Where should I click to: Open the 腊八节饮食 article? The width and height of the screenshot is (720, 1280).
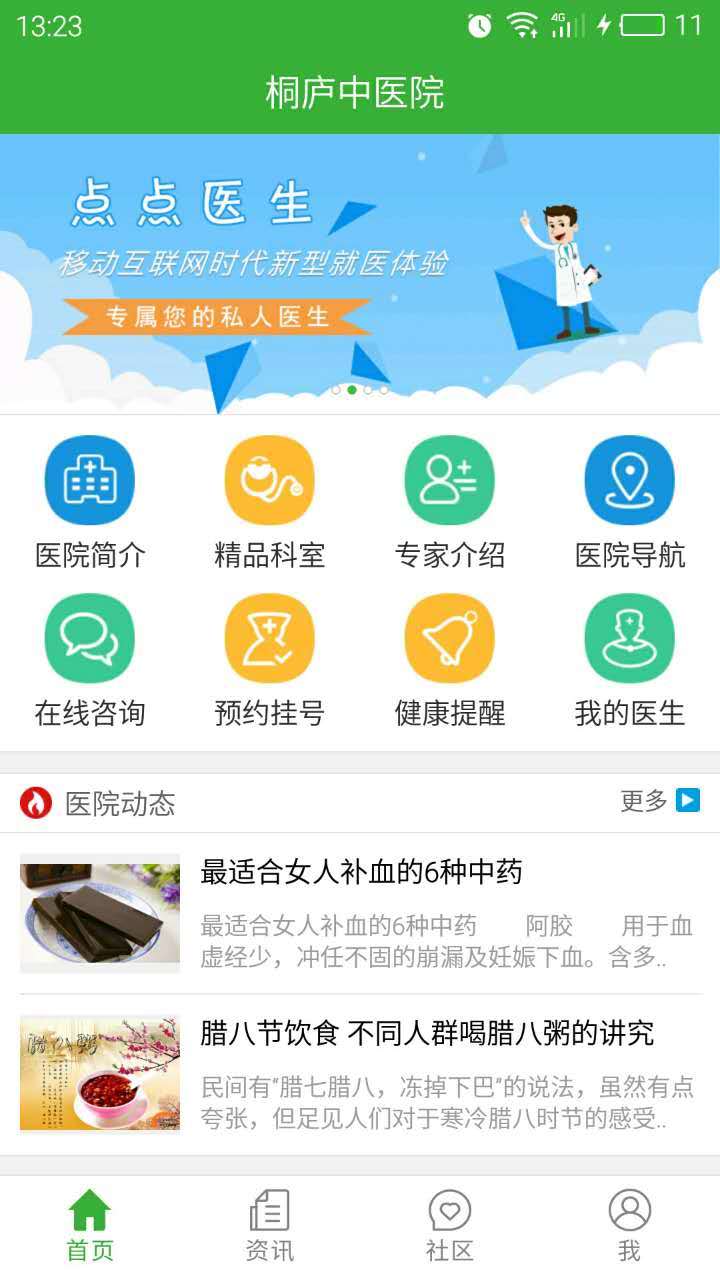(360, 1074)
